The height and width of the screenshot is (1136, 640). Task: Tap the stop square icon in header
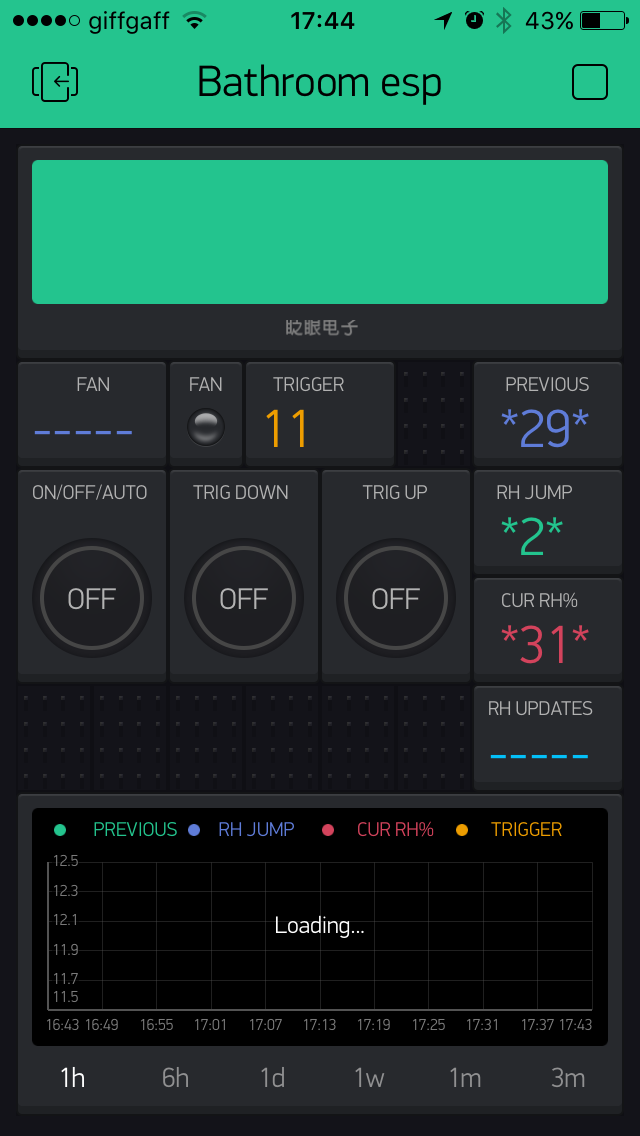[589, 82]
